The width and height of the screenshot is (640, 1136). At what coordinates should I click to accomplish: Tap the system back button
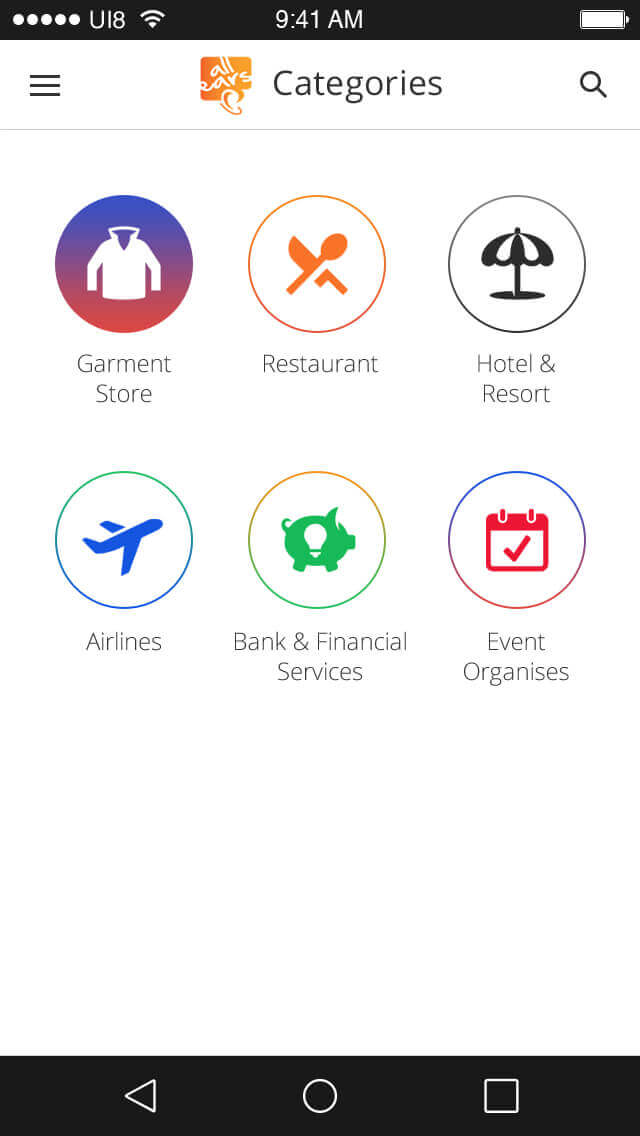pyautogui.click(x=140, y=1096)
